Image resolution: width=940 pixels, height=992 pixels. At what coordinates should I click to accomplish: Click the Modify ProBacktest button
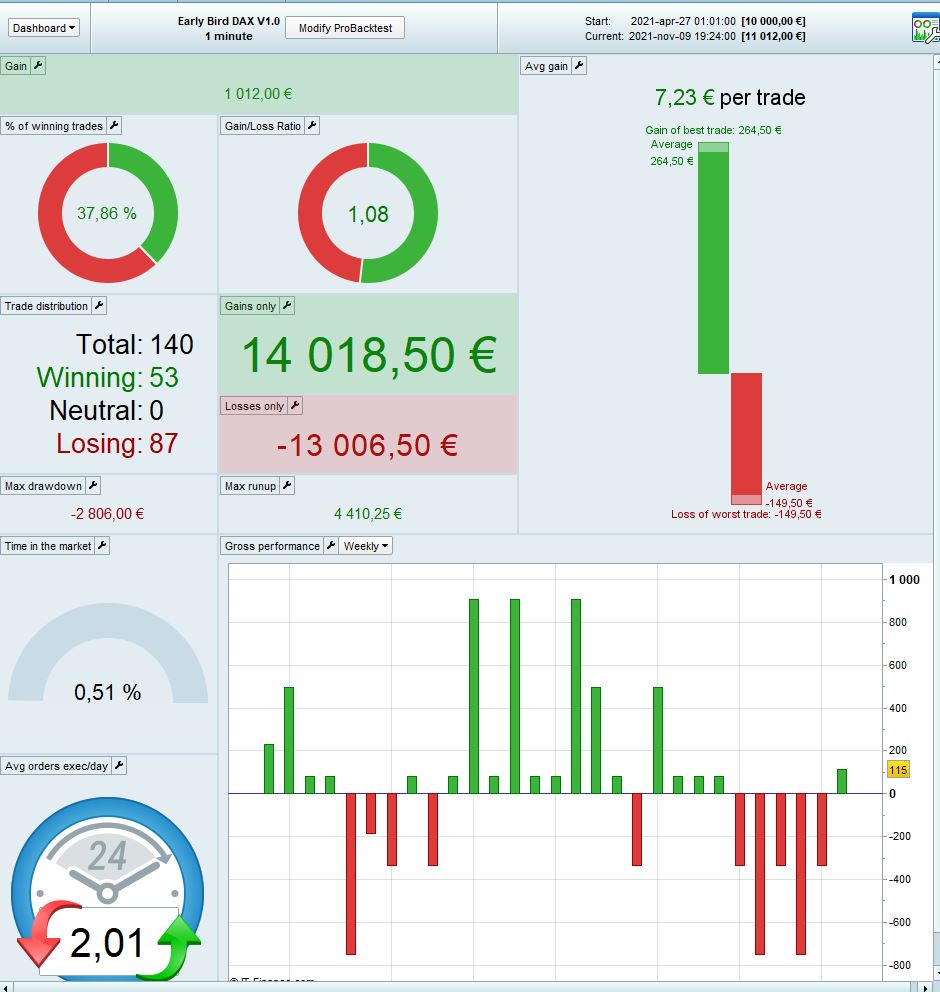coord(345,28)
